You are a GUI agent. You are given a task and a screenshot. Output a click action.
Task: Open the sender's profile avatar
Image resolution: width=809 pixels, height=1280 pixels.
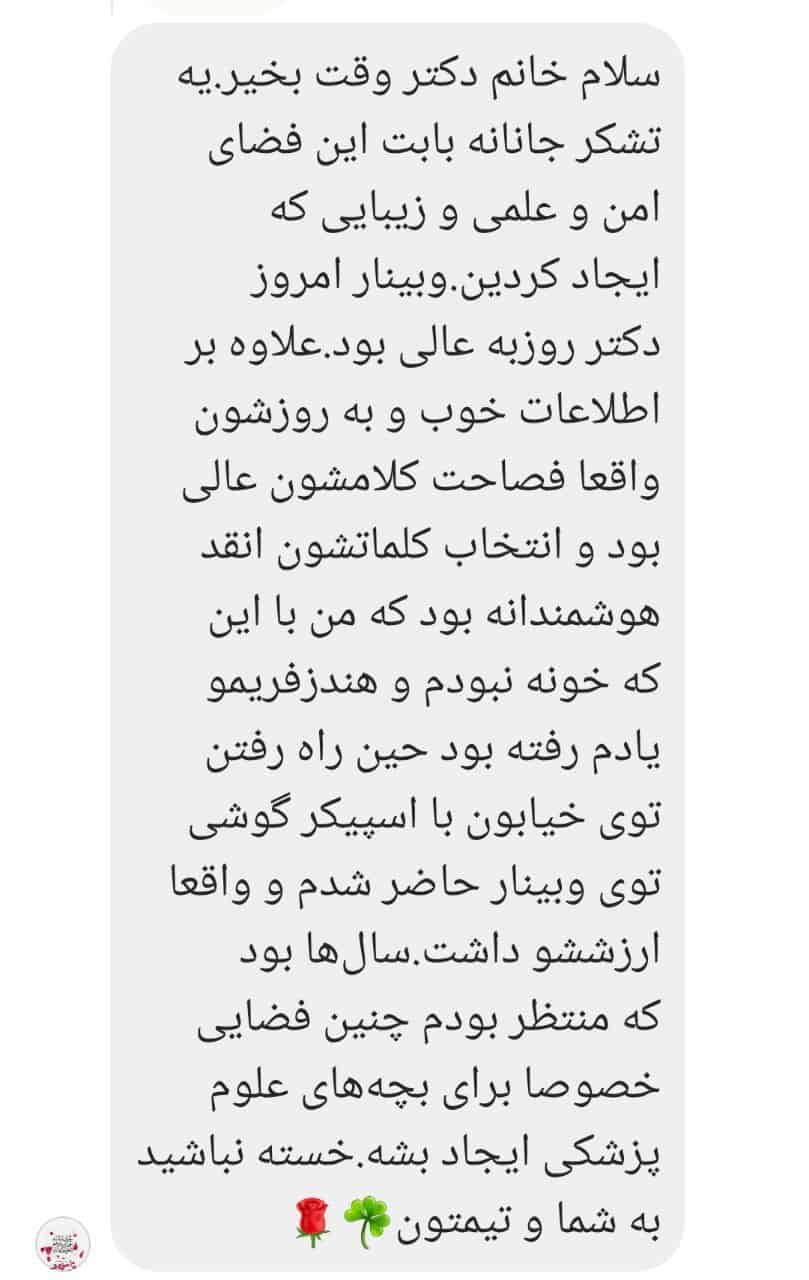click(63, 1244)
